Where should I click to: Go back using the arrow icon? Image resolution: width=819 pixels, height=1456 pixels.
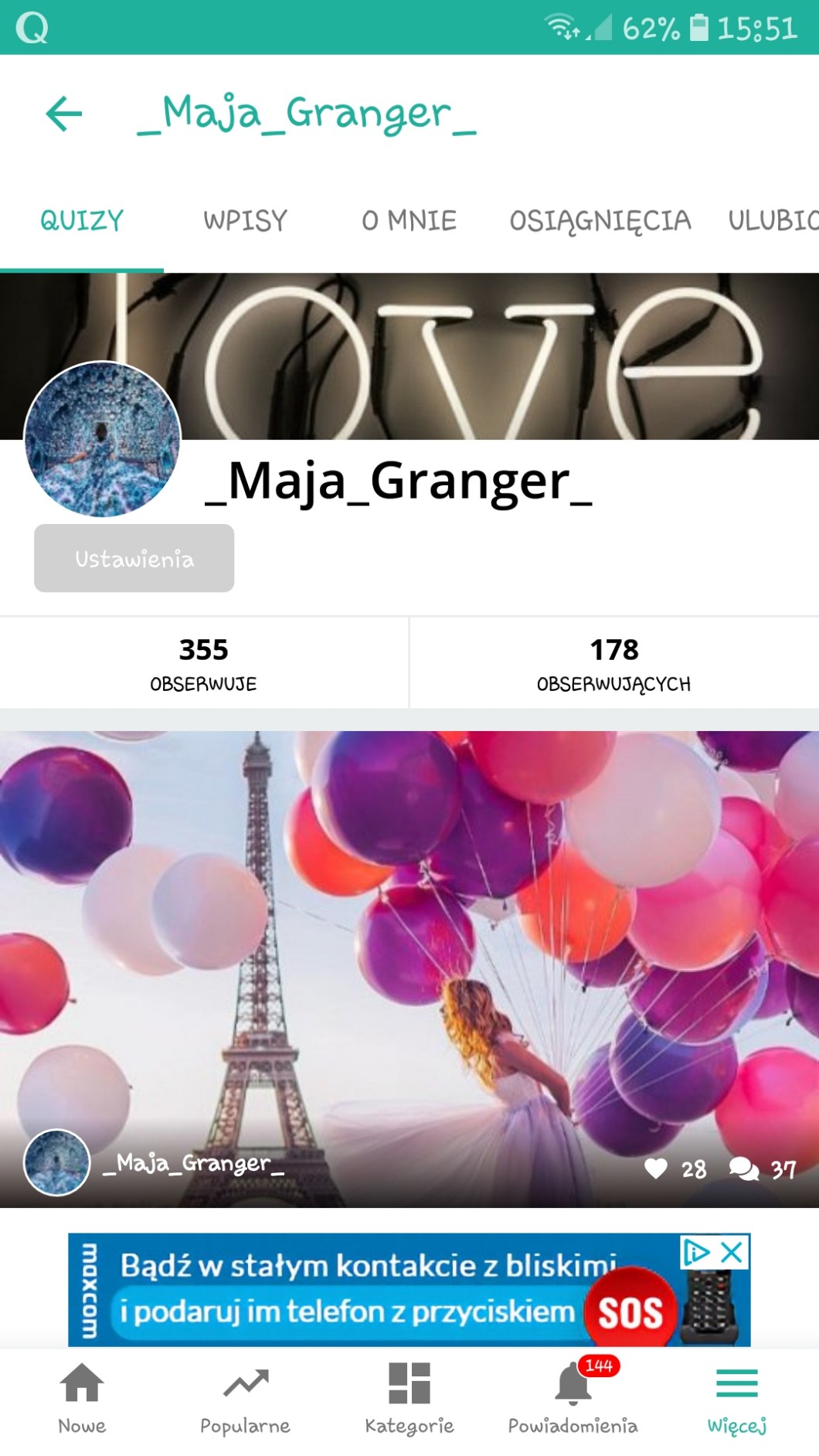coord(64,114)
